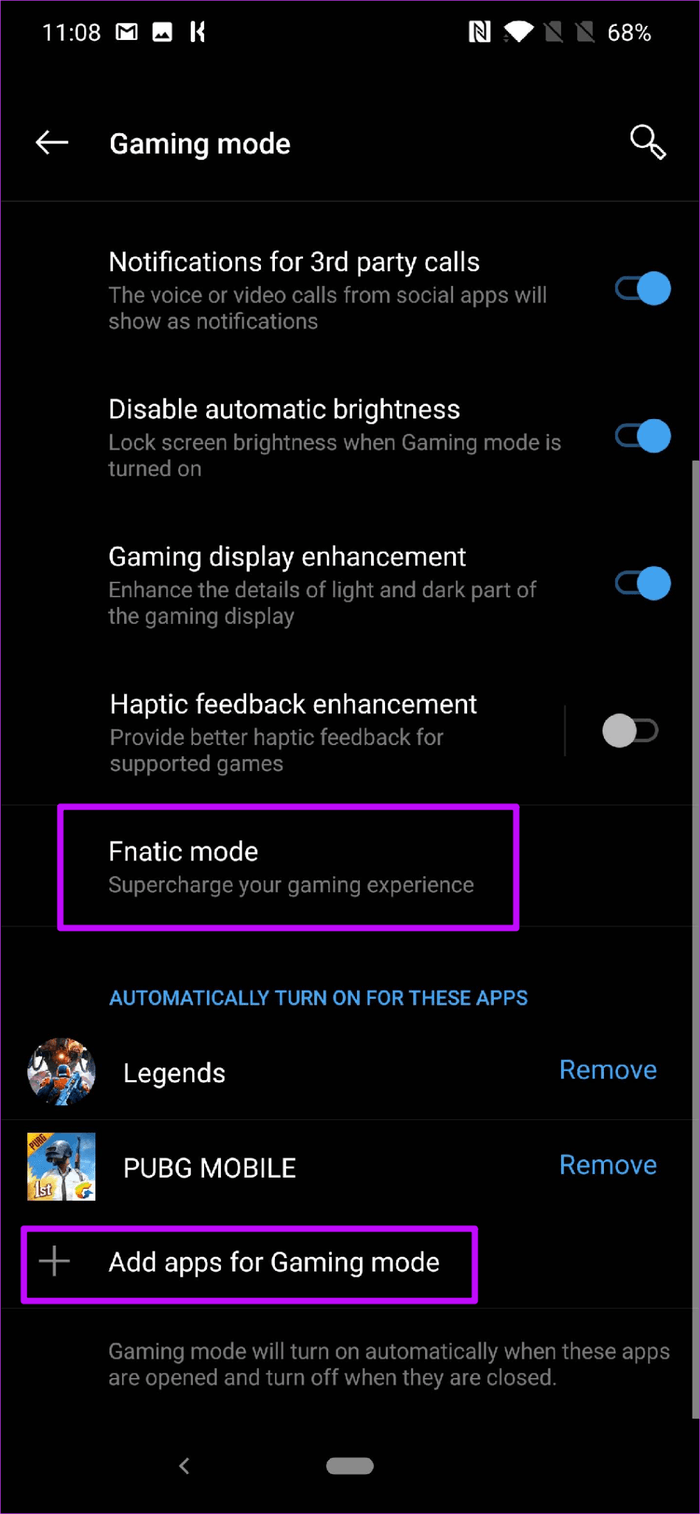The width and height of the screenshot is (700, 1514).
Task: Switch off Gaming display enhancement
Action: (x=642, y=584)
